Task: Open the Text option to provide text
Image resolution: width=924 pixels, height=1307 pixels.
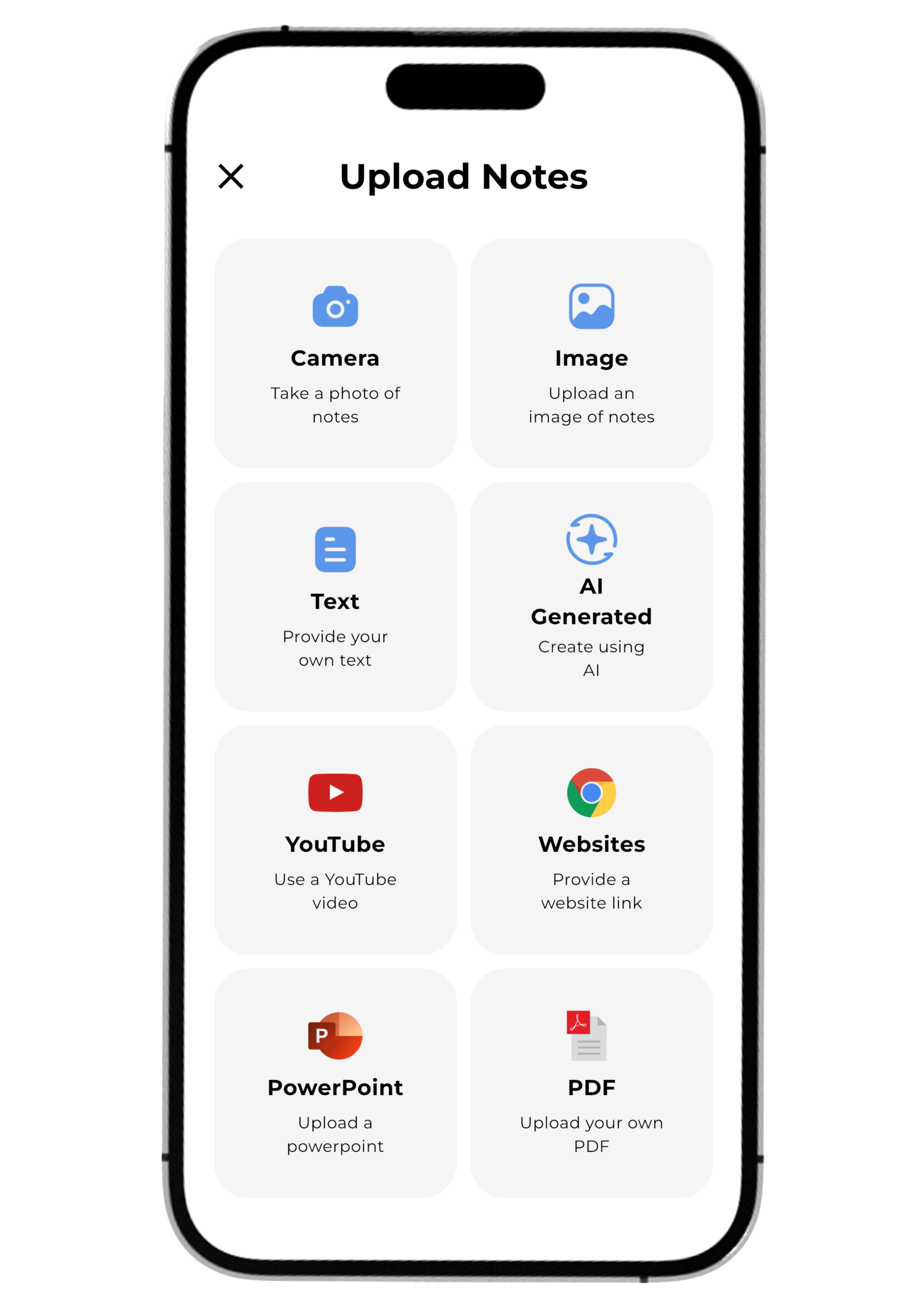Action: (335, 597)
